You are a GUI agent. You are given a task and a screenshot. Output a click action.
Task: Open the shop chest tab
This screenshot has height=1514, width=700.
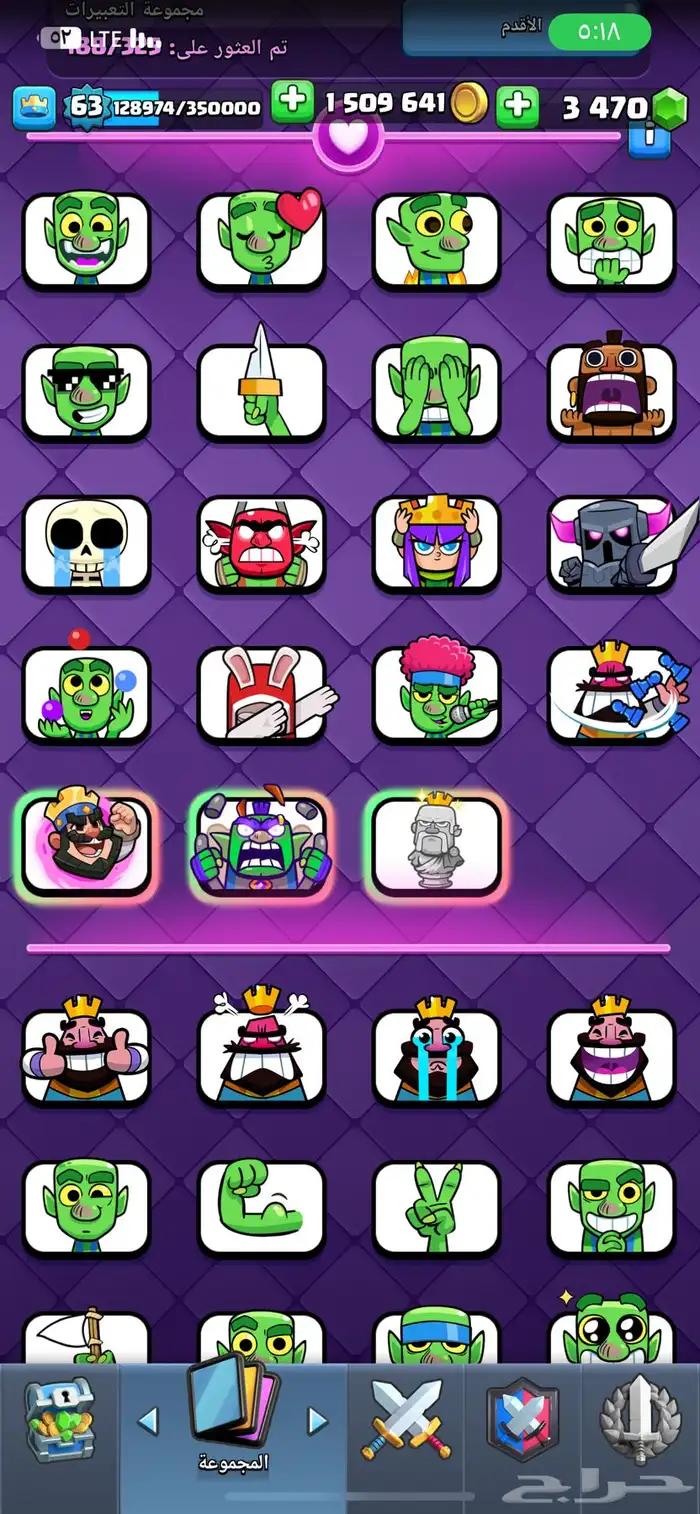point(59,1420)
